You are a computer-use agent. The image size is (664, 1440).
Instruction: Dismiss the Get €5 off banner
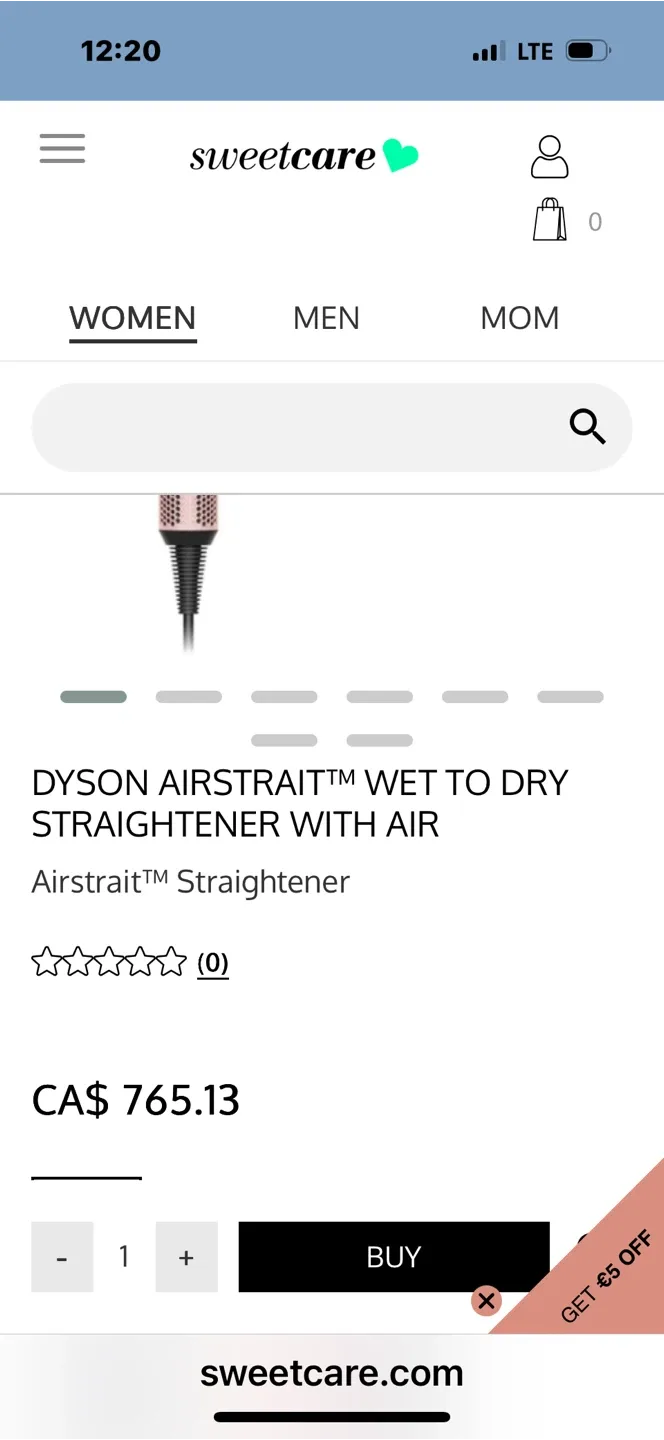[486, 1300]
